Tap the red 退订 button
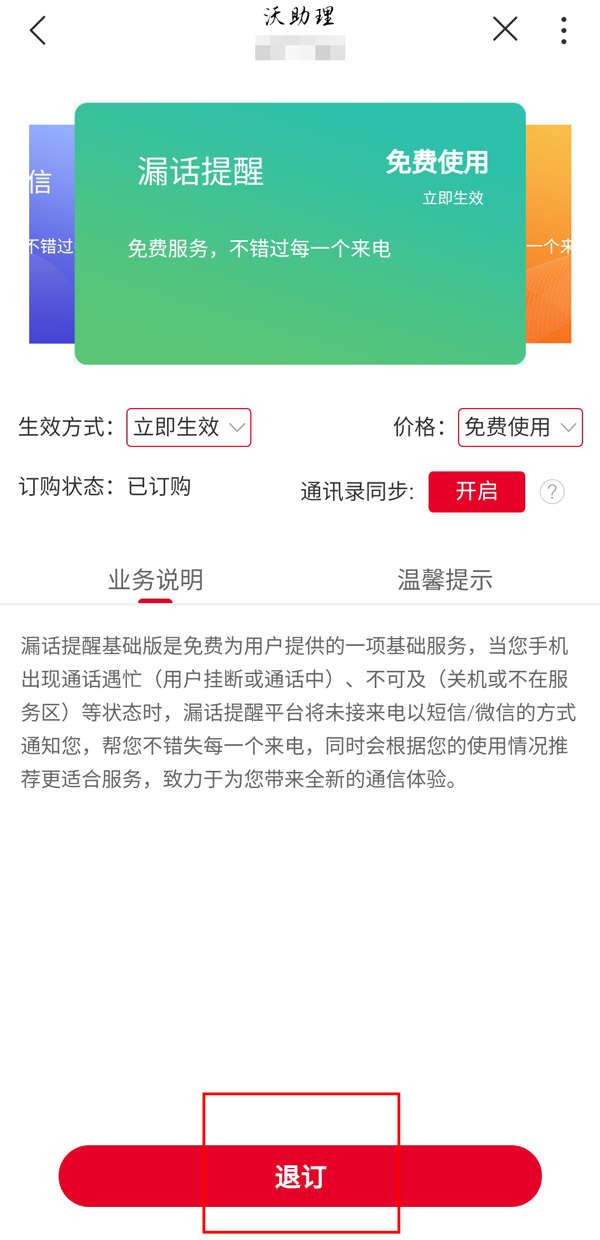The height and width of the screenshot is (1240, 600). [300, 1176]
